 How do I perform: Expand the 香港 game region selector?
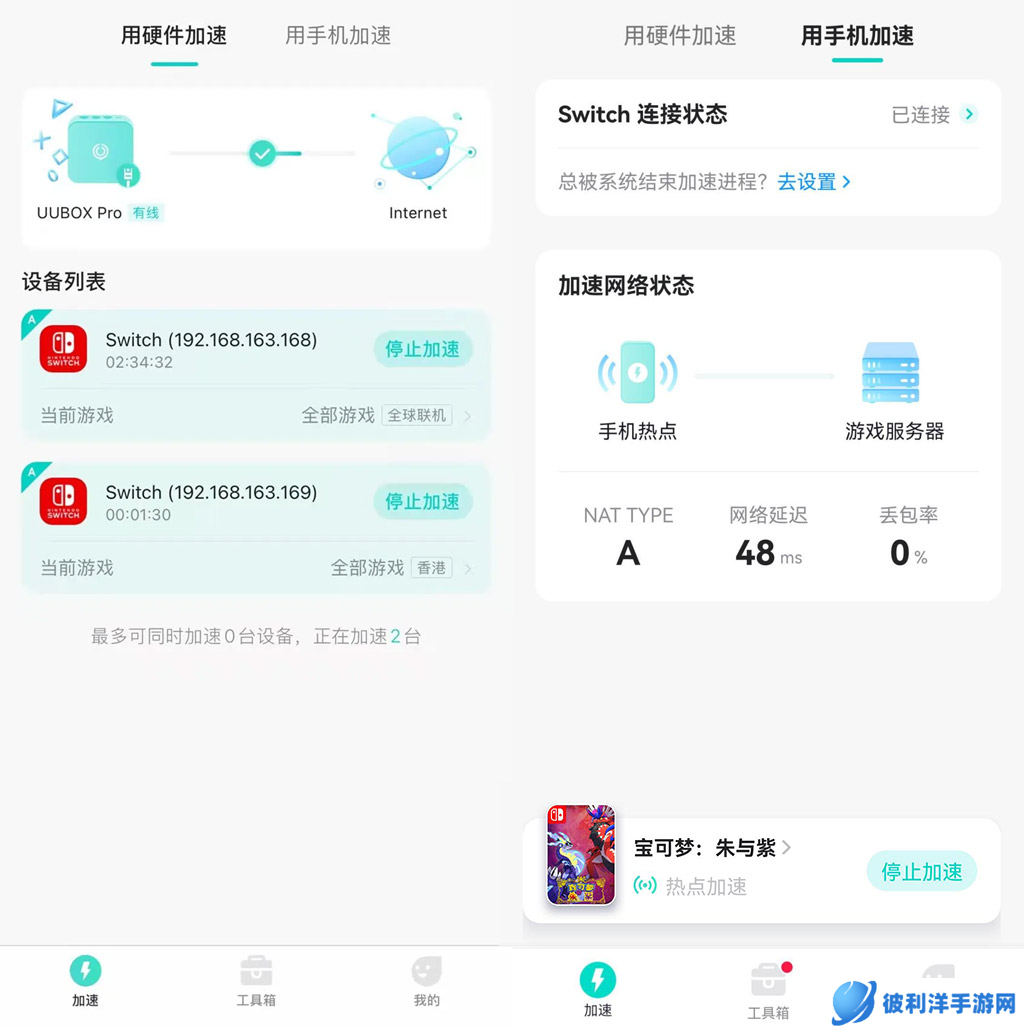(433, 568)
